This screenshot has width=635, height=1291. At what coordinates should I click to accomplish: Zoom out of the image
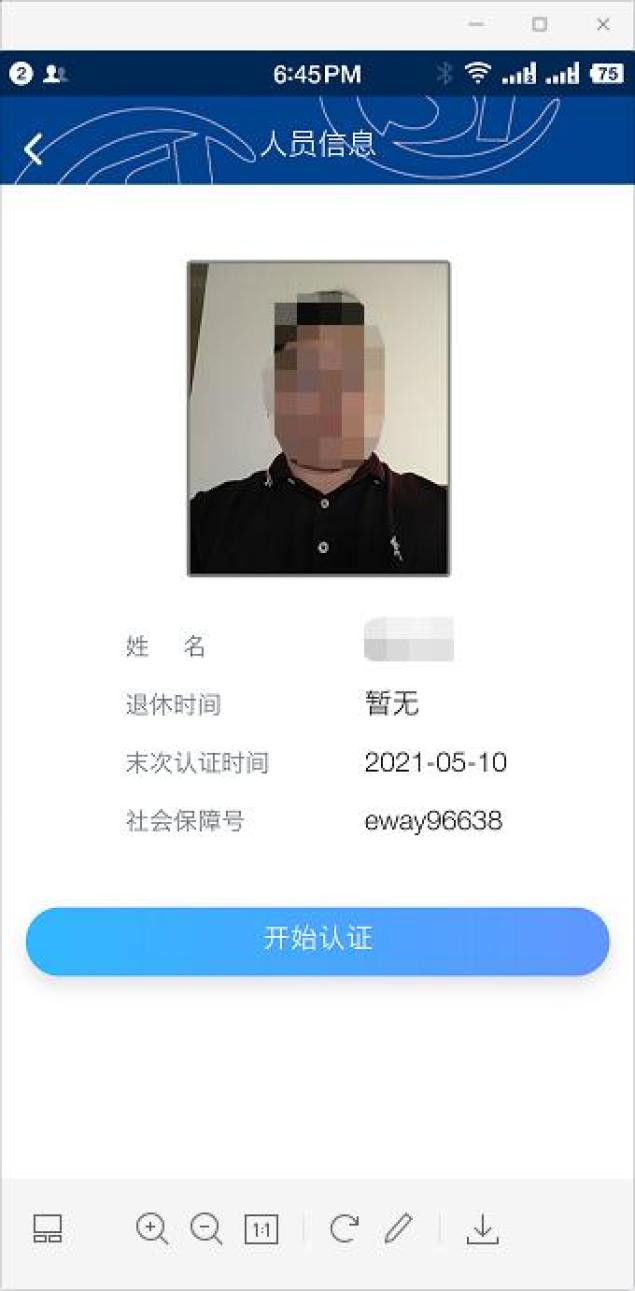206,1228
